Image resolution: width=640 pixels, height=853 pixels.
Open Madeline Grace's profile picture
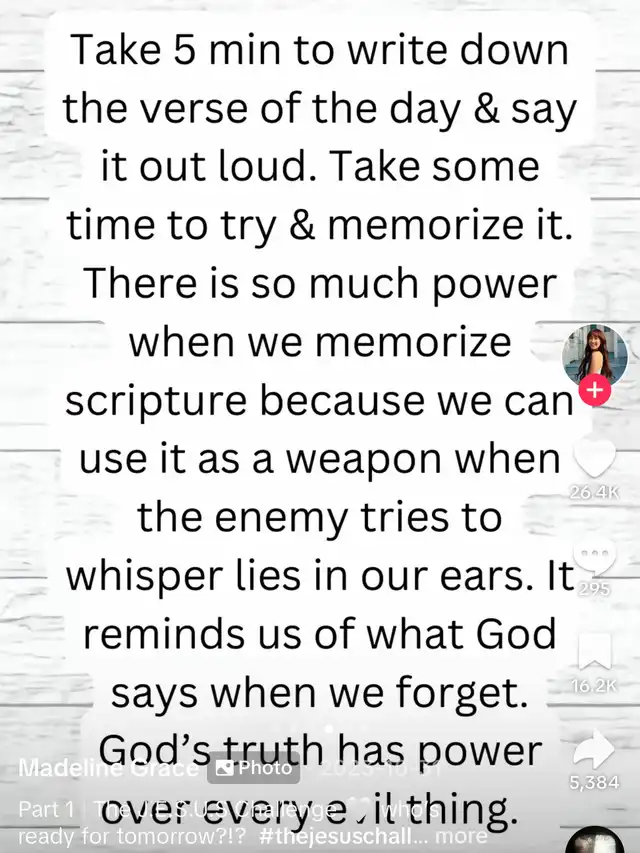(595, 355)
